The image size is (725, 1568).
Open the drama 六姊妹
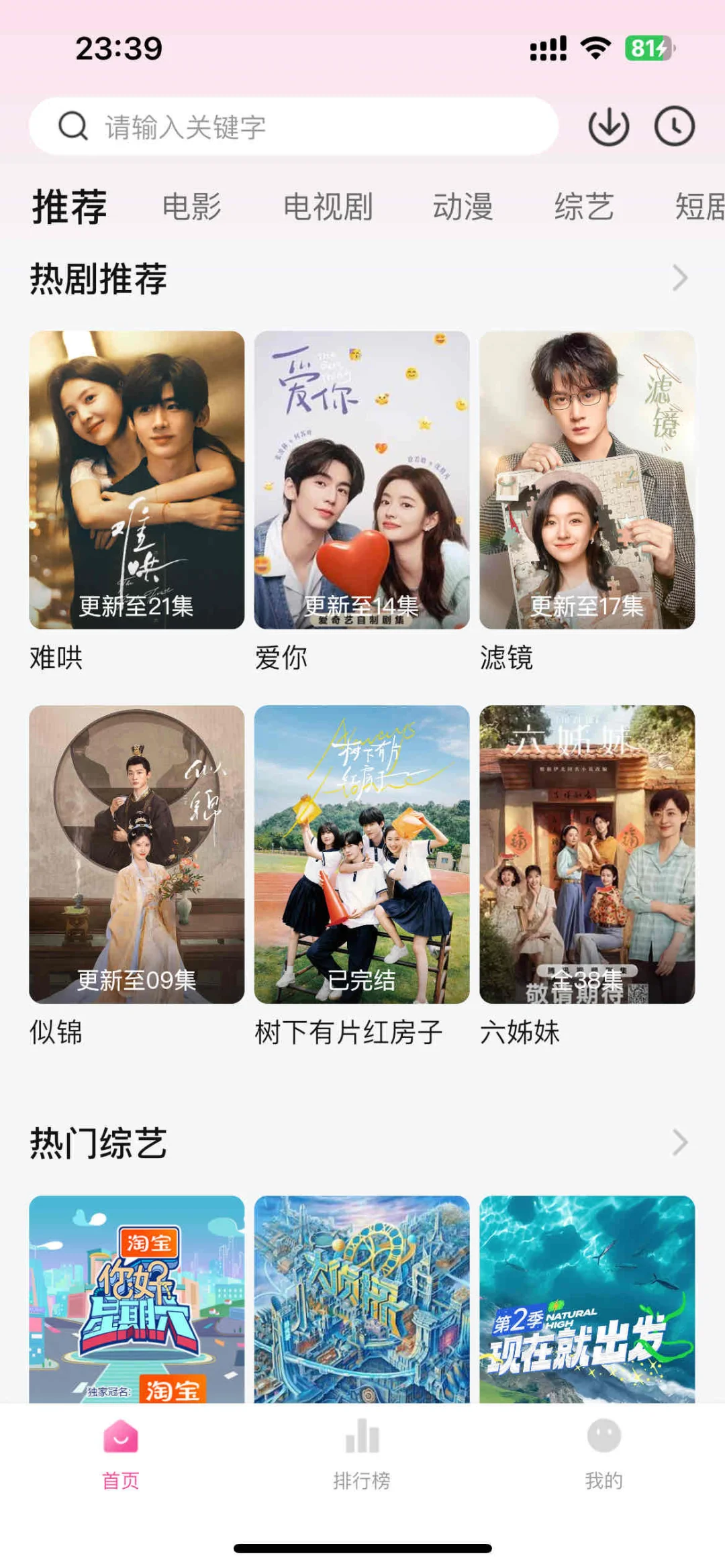pyautogui.click(x=587, y=854)
